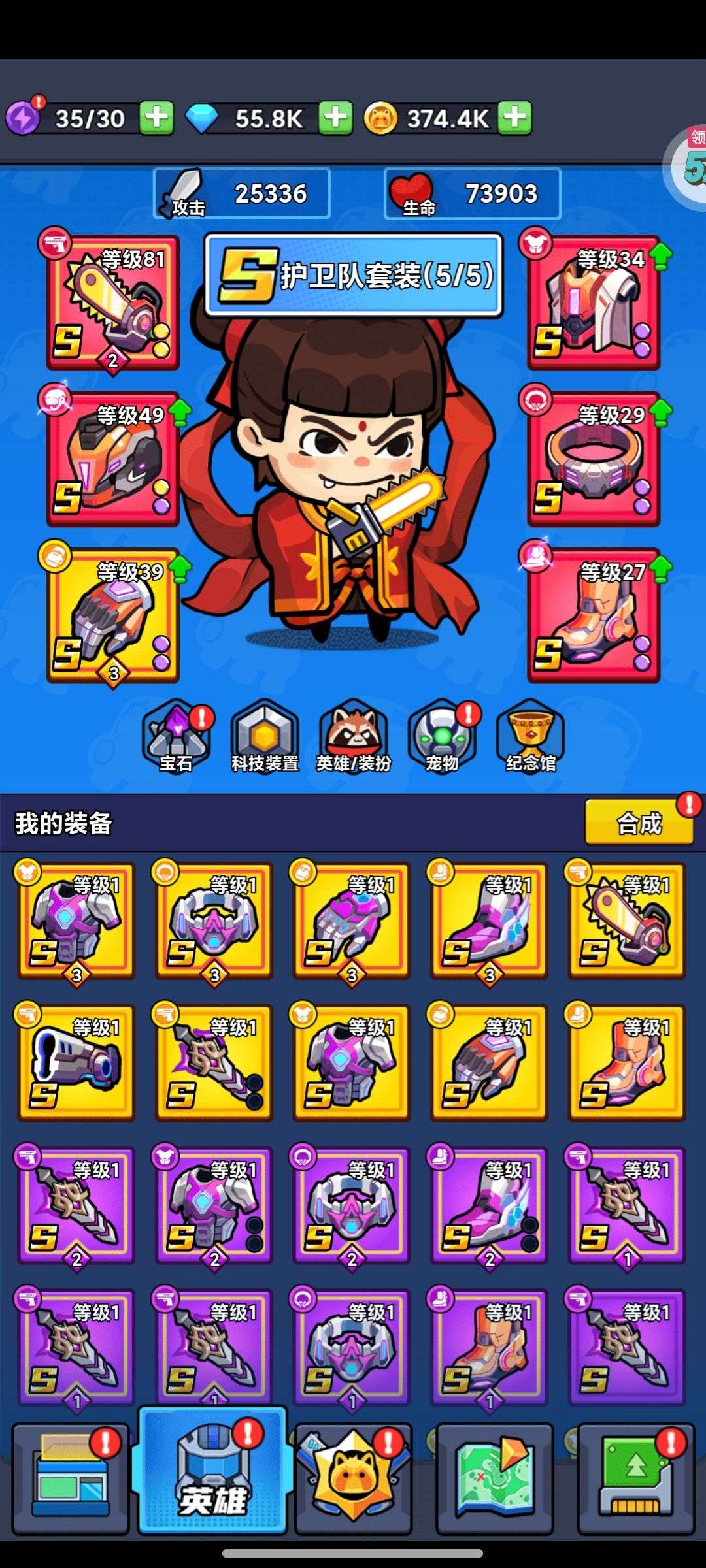This screenshot has height=1568, width=706.
Task: Open the 纪念馆 memorial hall
Action: 531,737
